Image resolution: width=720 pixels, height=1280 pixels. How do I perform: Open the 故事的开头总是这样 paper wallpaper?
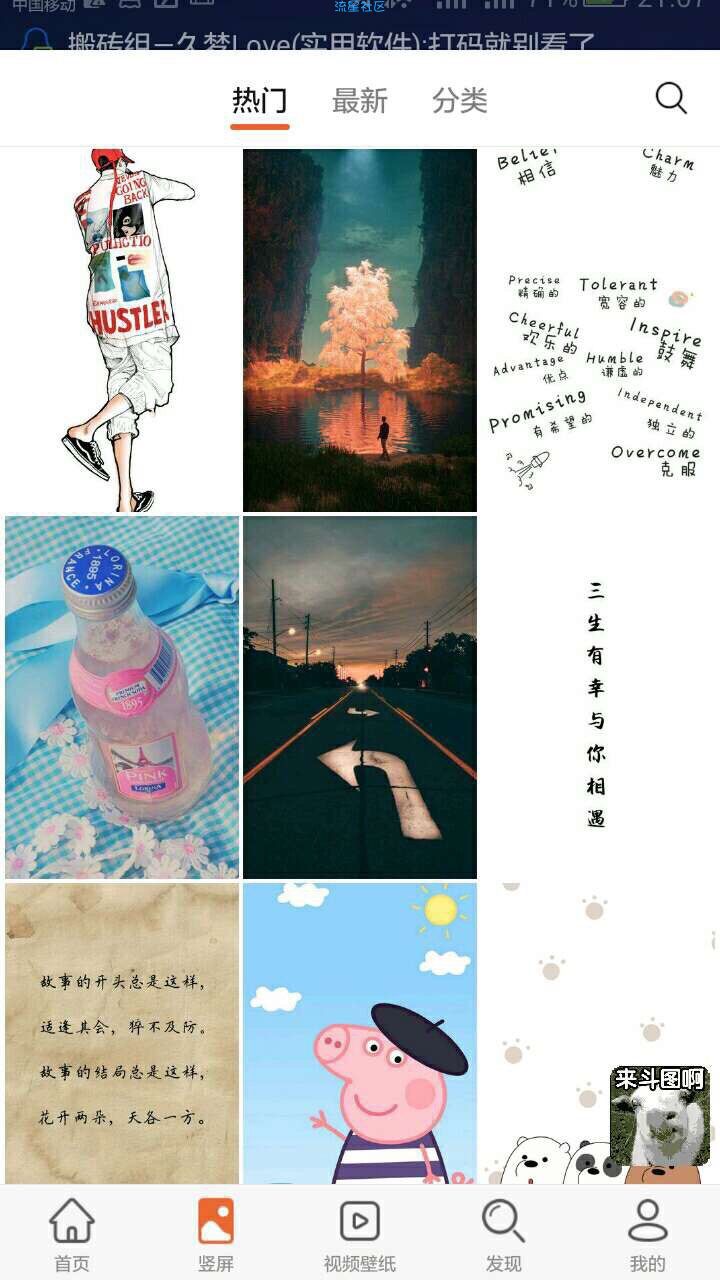tap(122, 1033)
